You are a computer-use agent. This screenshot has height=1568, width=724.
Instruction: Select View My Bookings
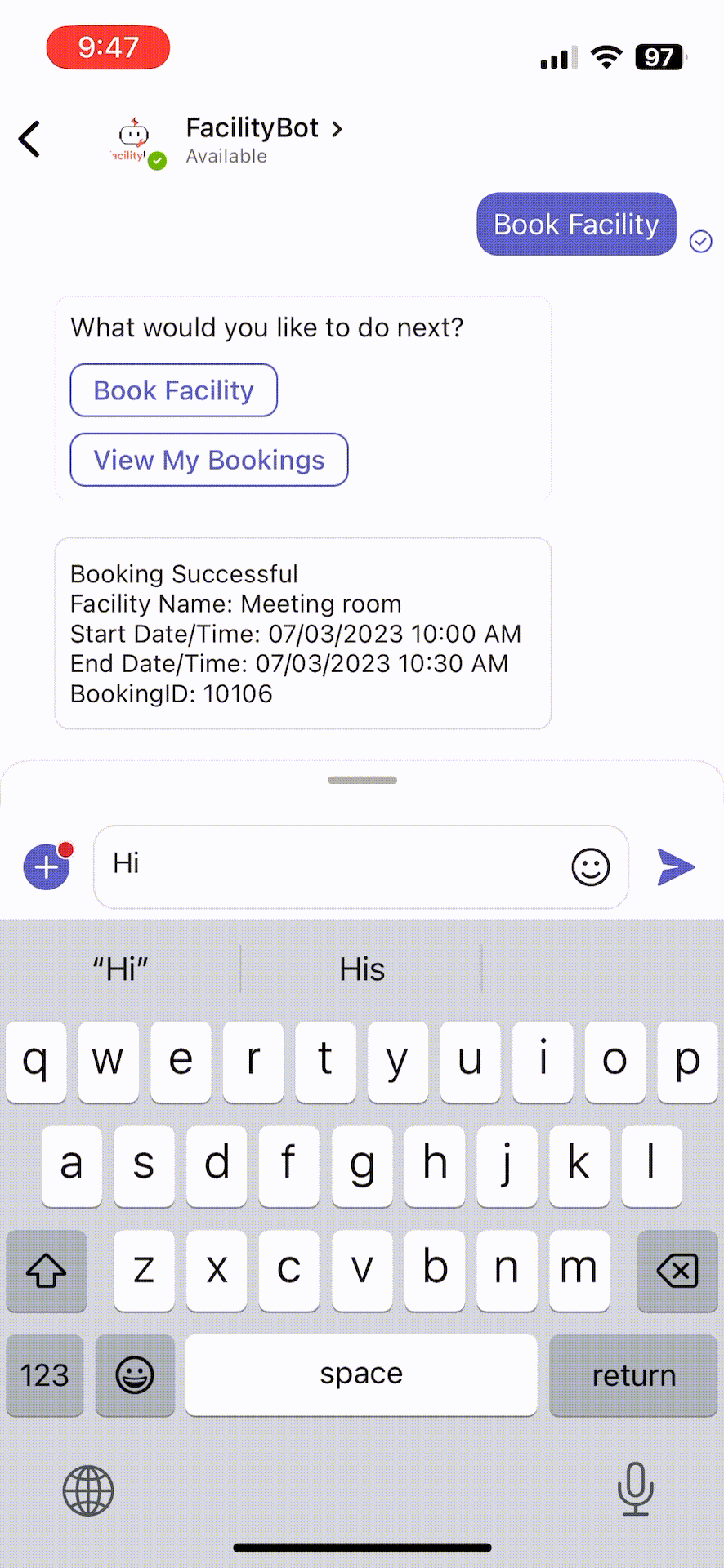(x=209, y=460)
